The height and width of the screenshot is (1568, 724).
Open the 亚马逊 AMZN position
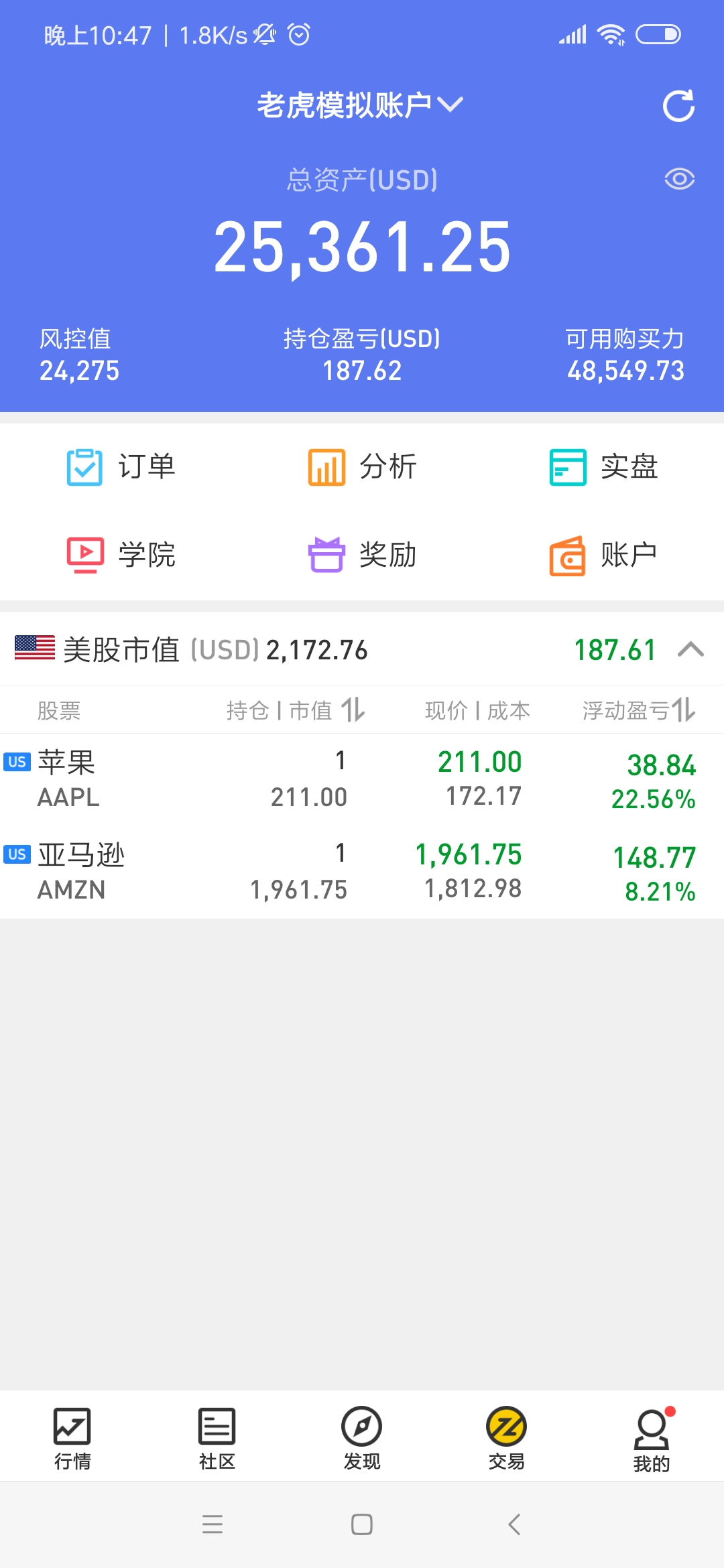tap(362, 872)
